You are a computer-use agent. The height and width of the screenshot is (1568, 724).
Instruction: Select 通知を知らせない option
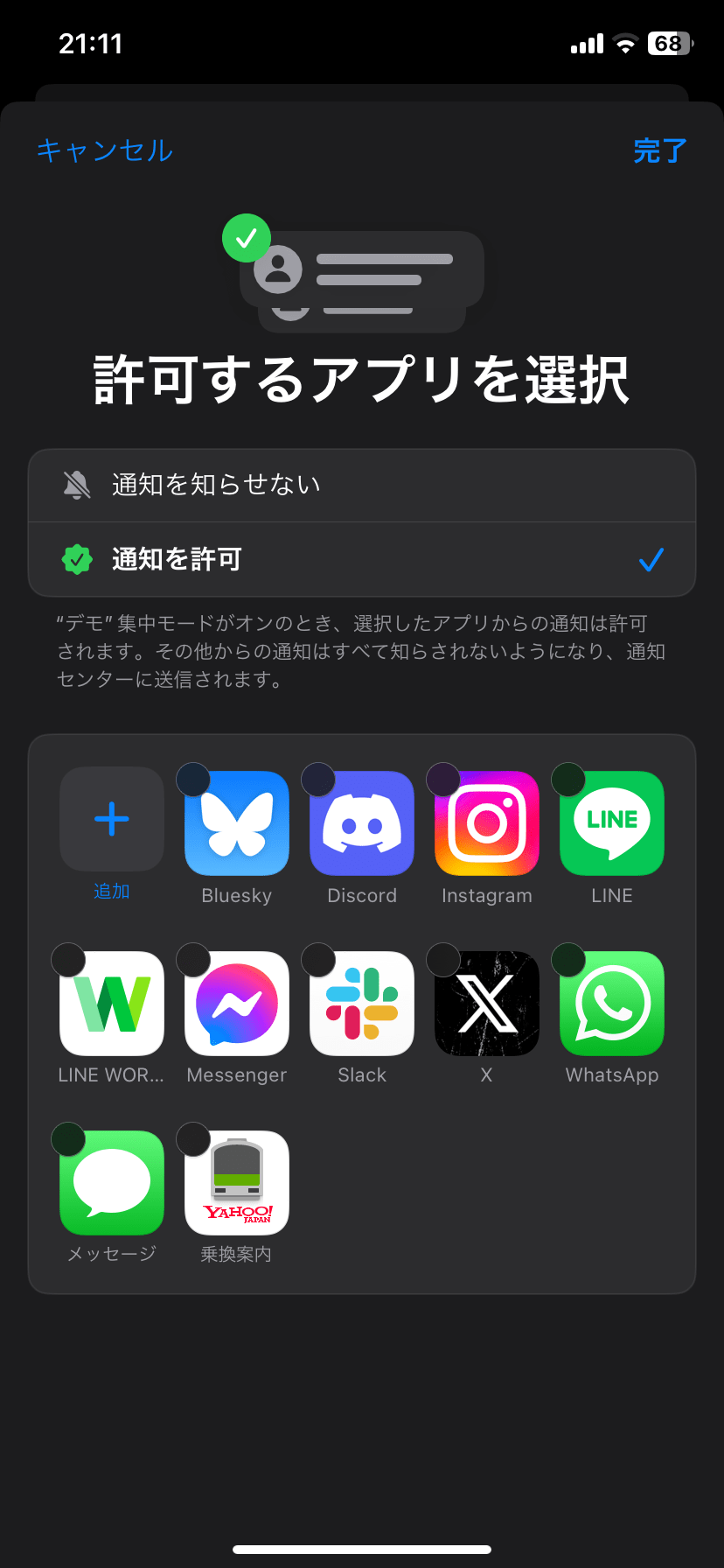(x=362, y=485)
